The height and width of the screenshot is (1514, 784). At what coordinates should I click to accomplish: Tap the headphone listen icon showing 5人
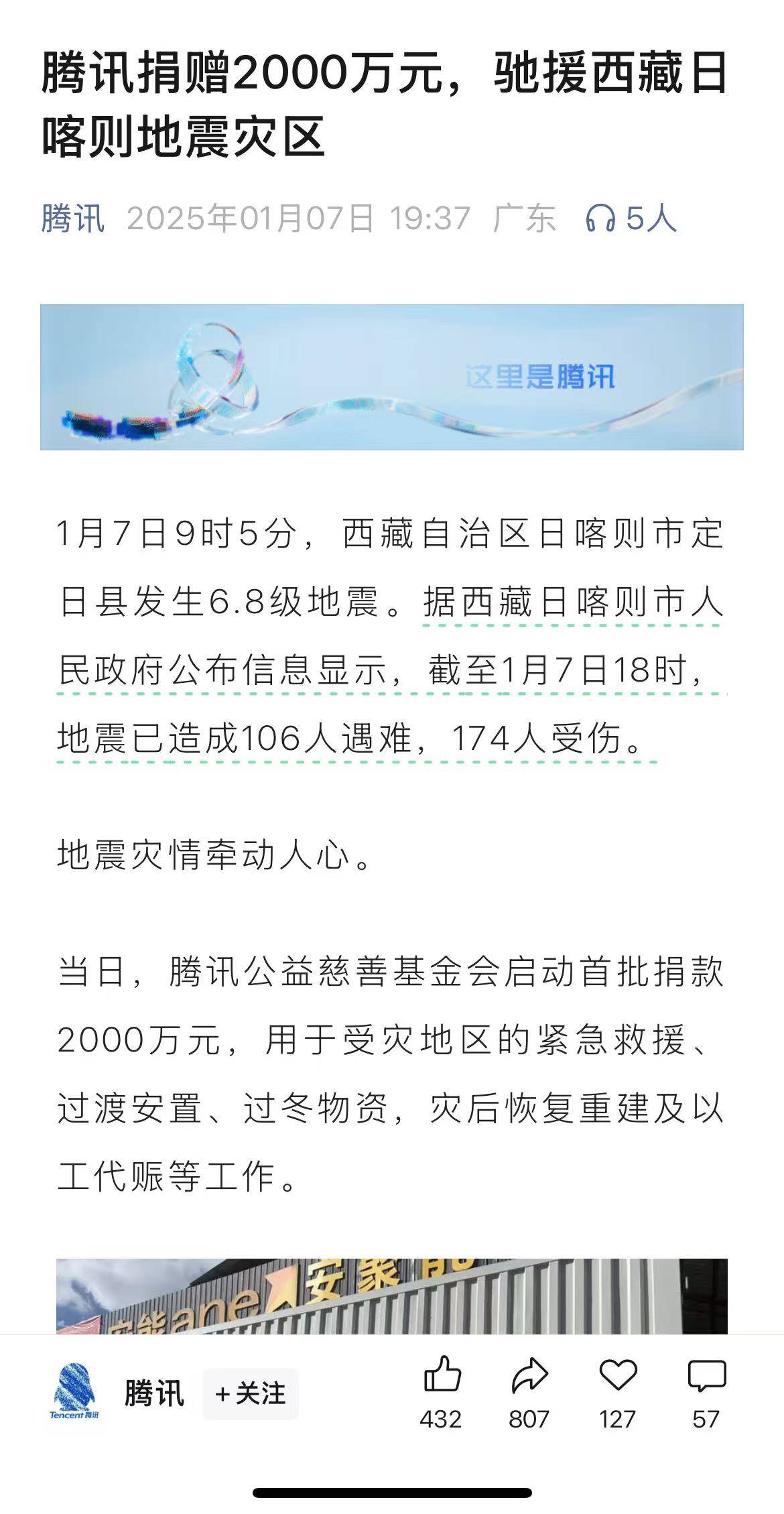click(630, 218)
